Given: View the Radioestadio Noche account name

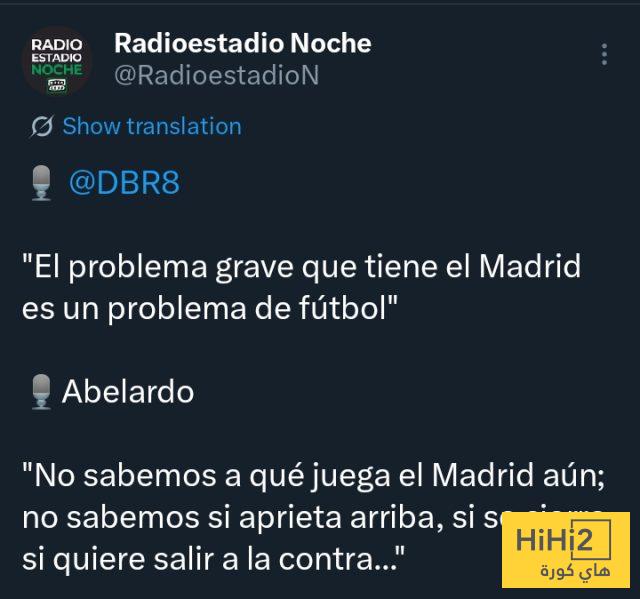Looking at the screenshot, I should (243, 43).
